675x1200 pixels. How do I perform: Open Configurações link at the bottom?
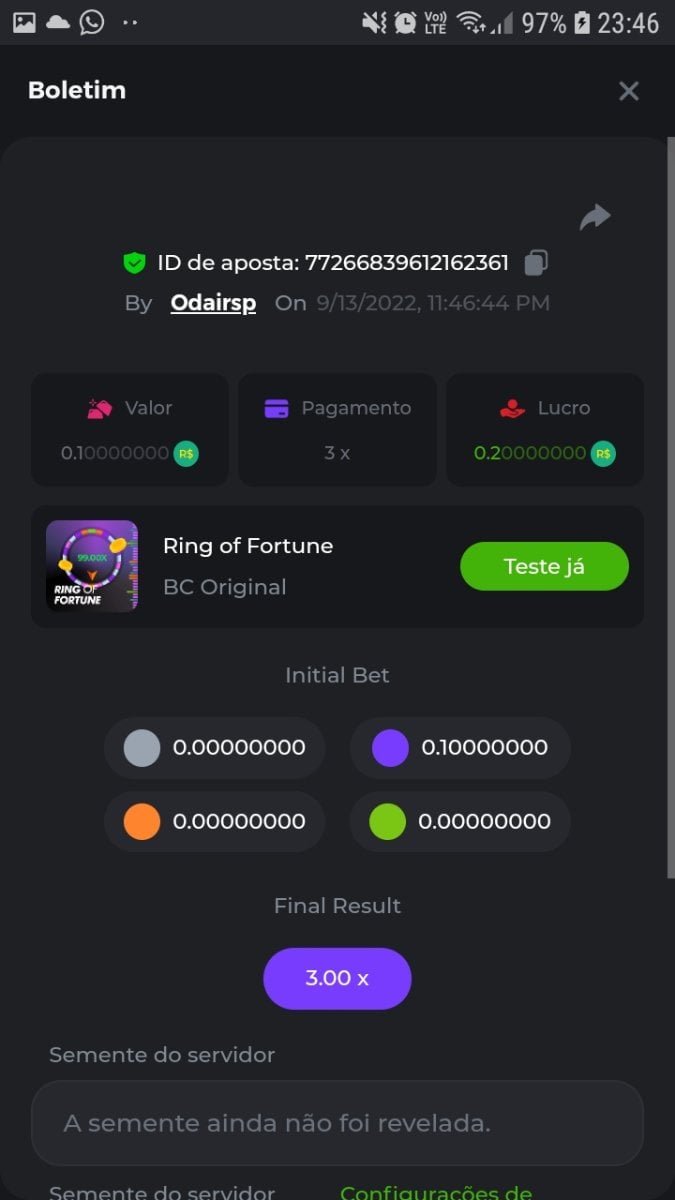(435, 1192)
